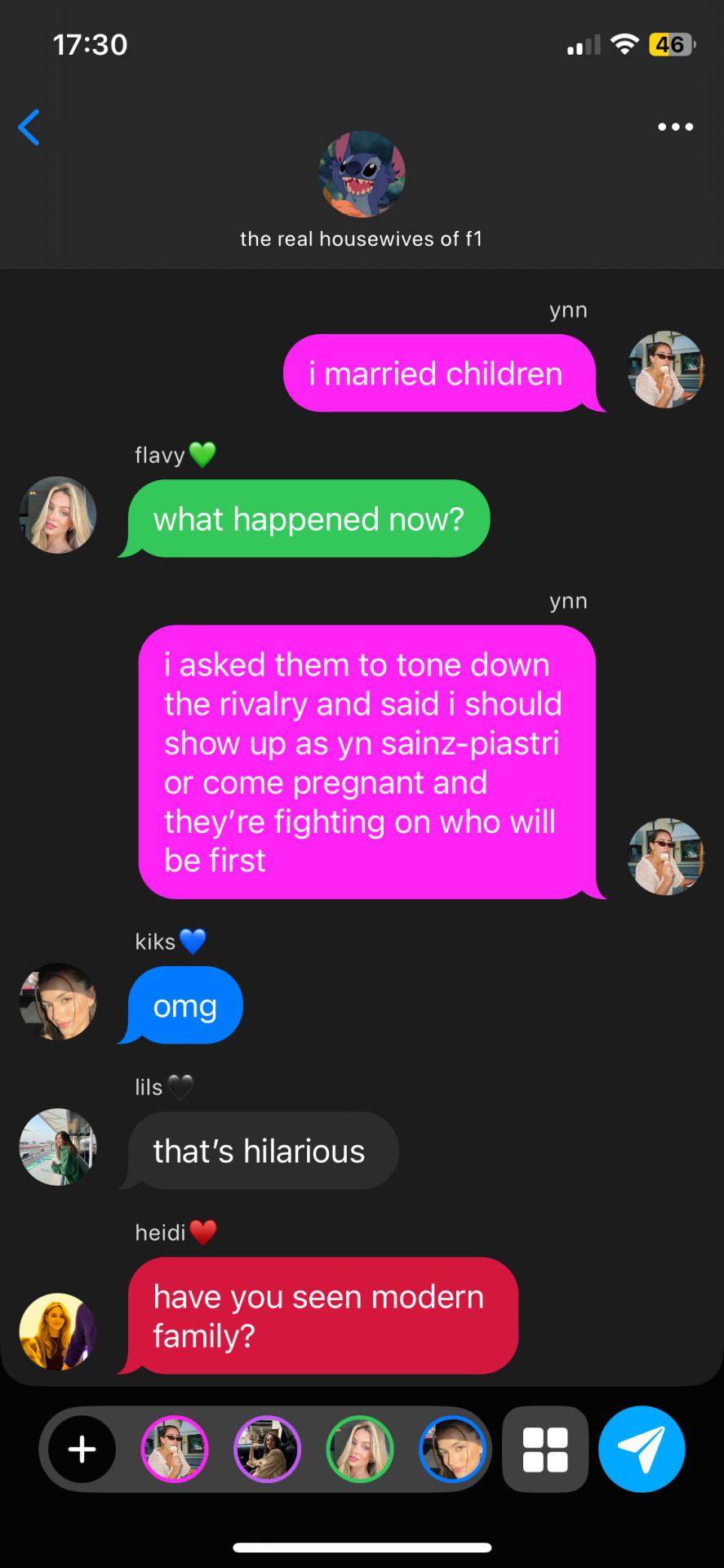Go back using the blue arrow
Image resolution: width=724 pixels, height=1568 pixels.
[29, 127]
